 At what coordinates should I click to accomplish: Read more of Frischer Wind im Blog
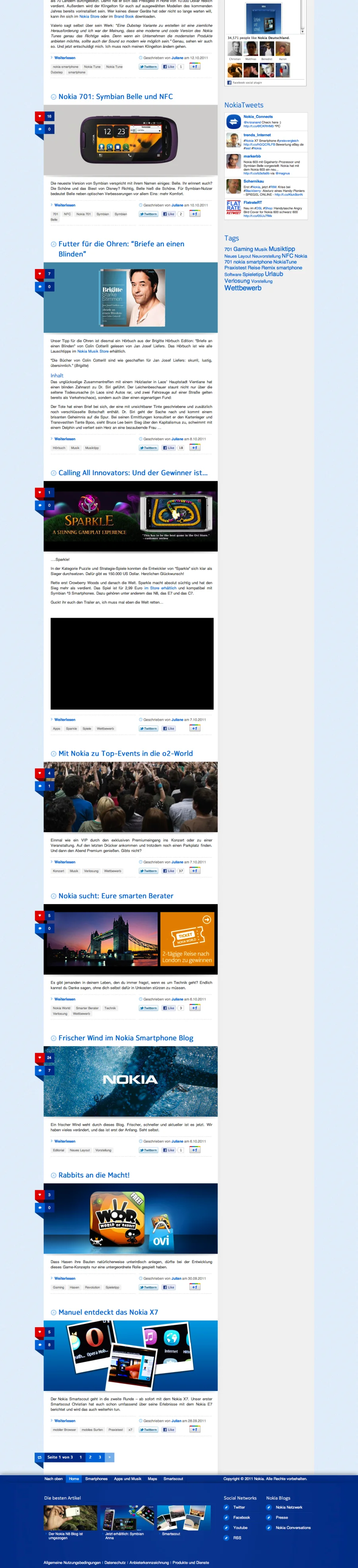click(x=64, y=1141)
